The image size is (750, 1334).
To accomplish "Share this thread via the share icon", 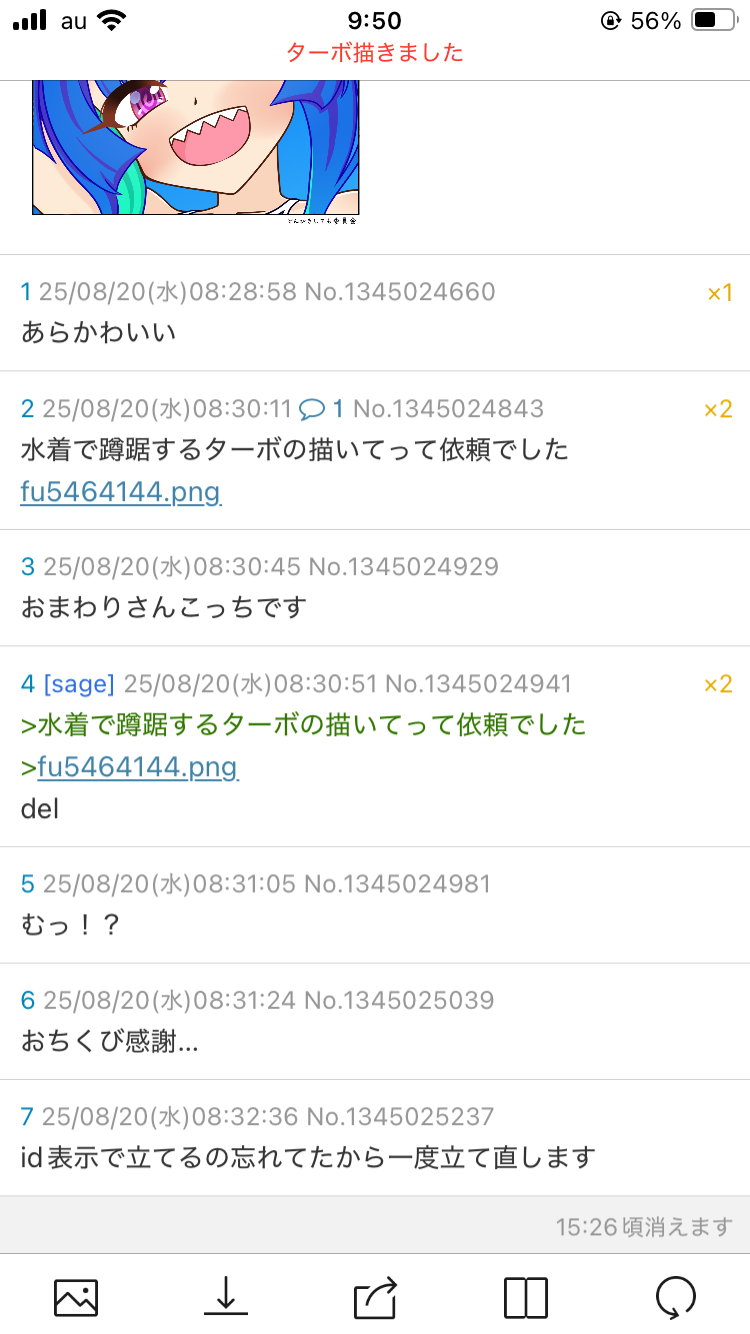I will pyautogui.click(x=376, y=1297).
